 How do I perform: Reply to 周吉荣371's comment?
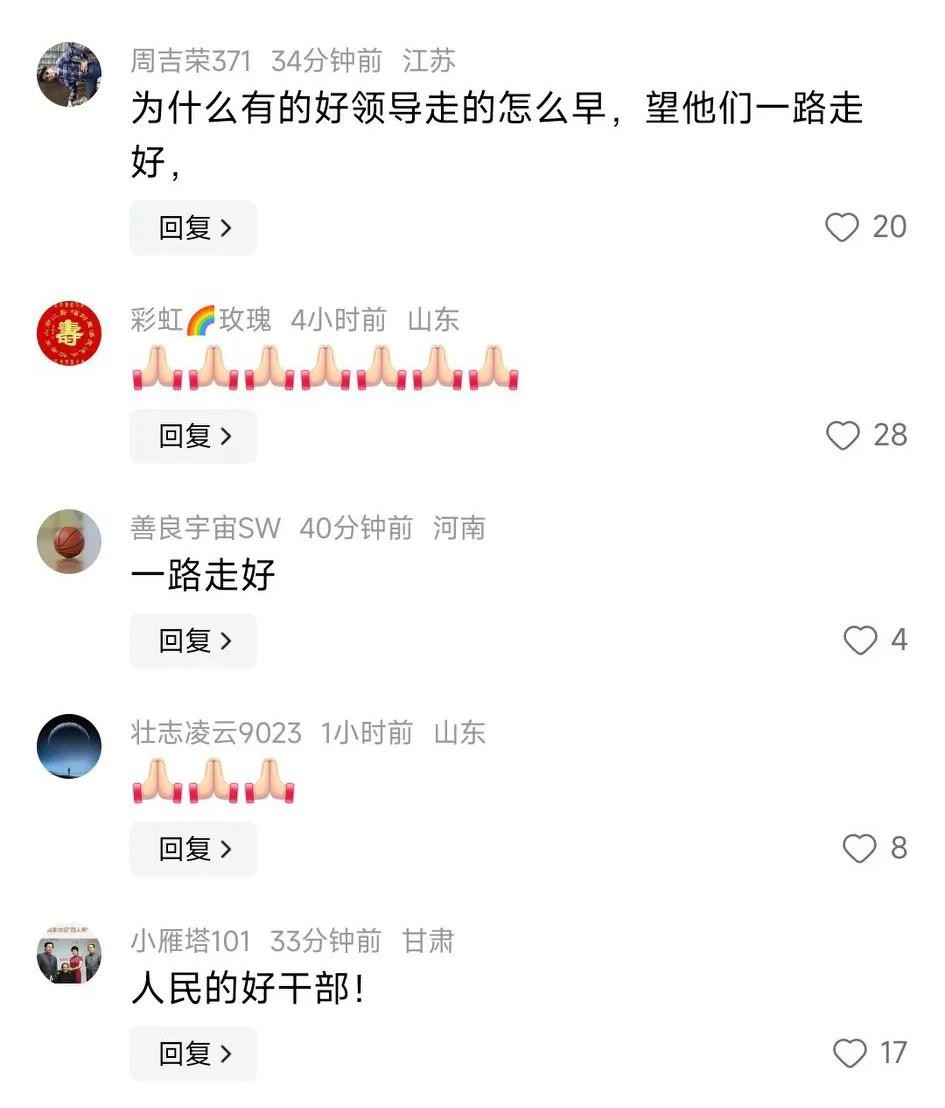193,228
